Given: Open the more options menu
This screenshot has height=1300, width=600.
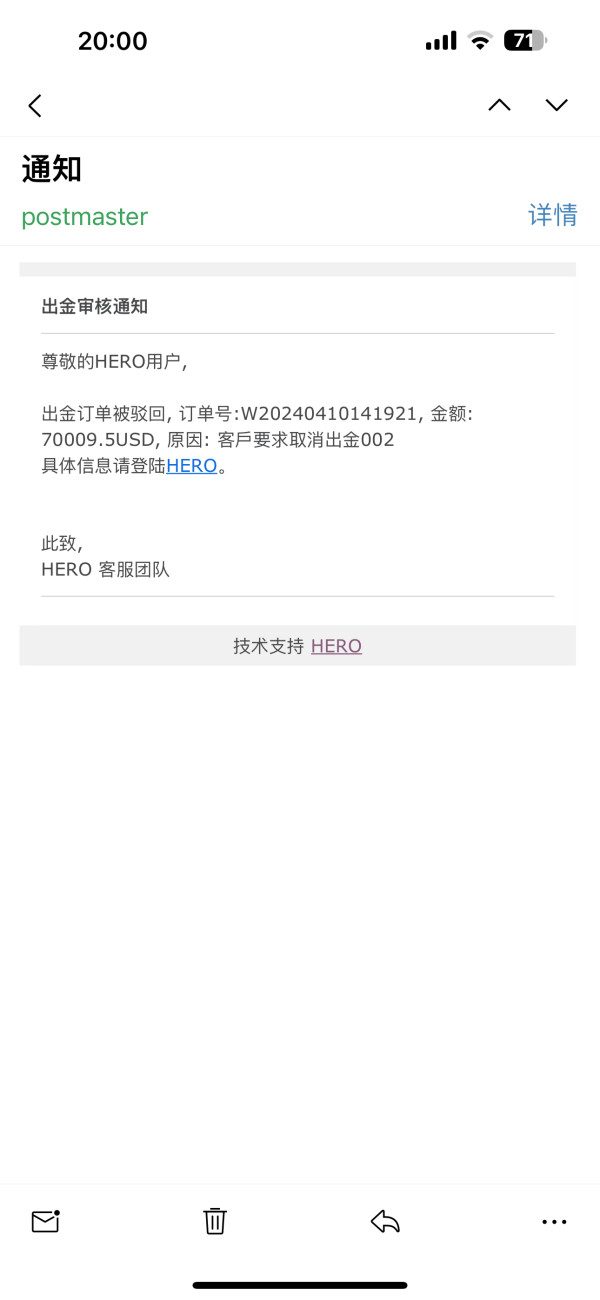Looking at the screenshot, I should (554, 1221).
